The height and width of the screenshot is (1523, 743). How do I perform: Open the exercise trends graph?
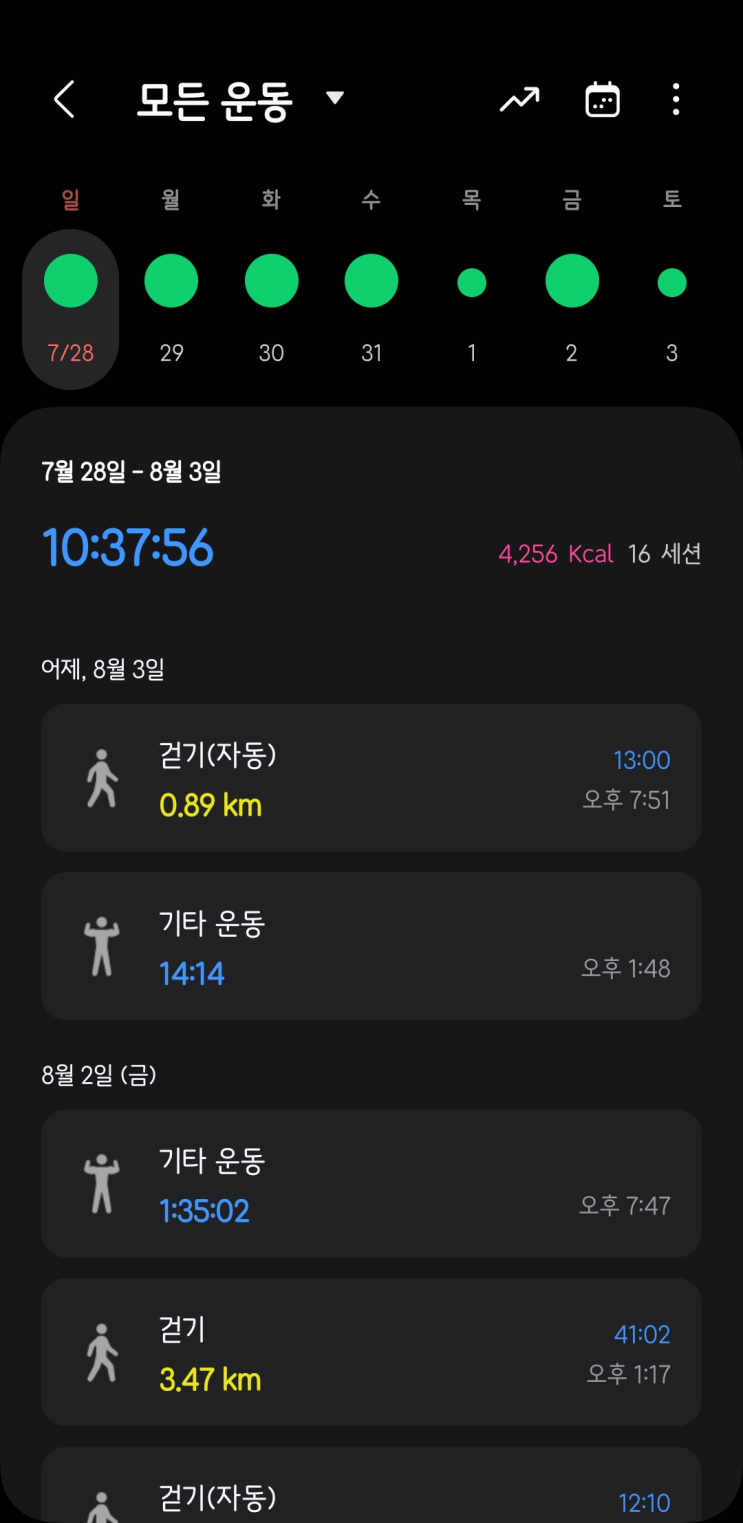point(519,100)
